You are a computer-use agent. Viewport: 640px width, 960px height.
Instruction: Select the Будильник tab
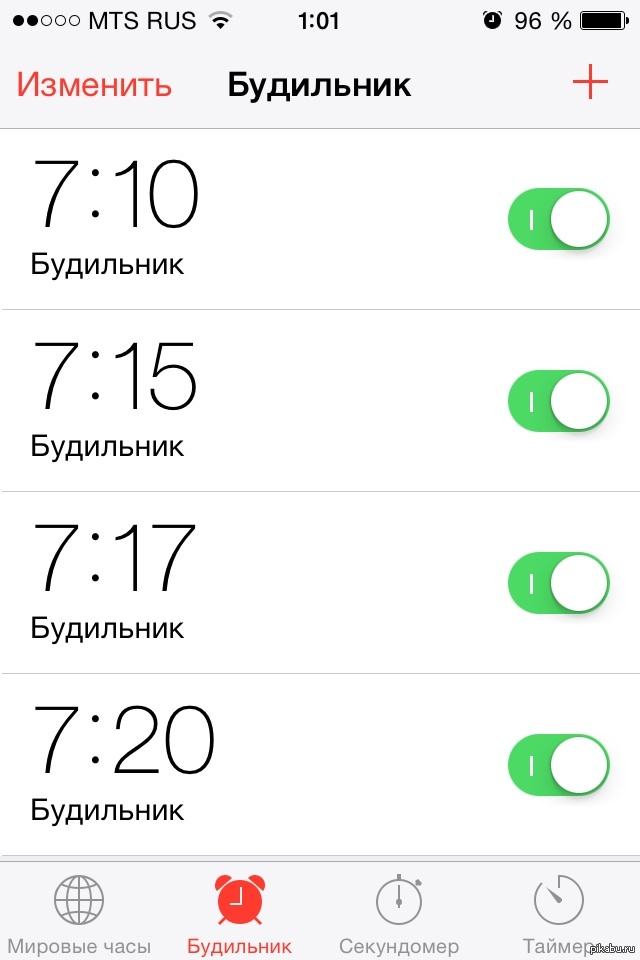(x=239, y=914)
